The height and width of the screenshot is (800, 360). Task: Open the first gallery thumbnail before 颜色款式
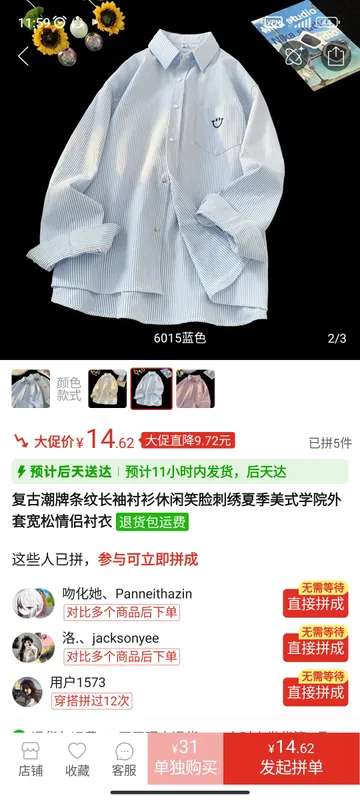click(x=31, y=388)
